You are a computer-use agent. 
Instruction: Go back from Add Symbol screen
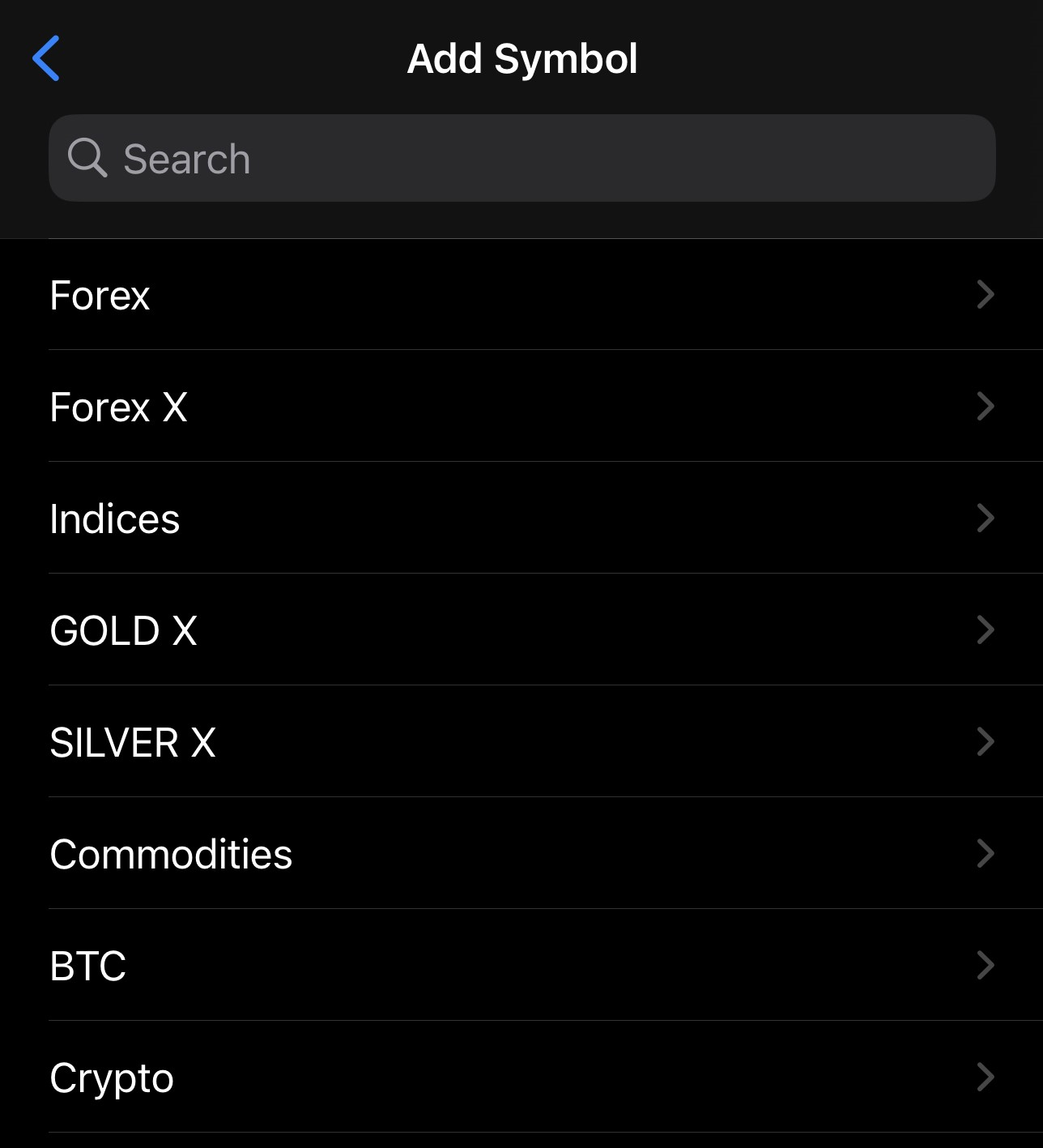46,58
